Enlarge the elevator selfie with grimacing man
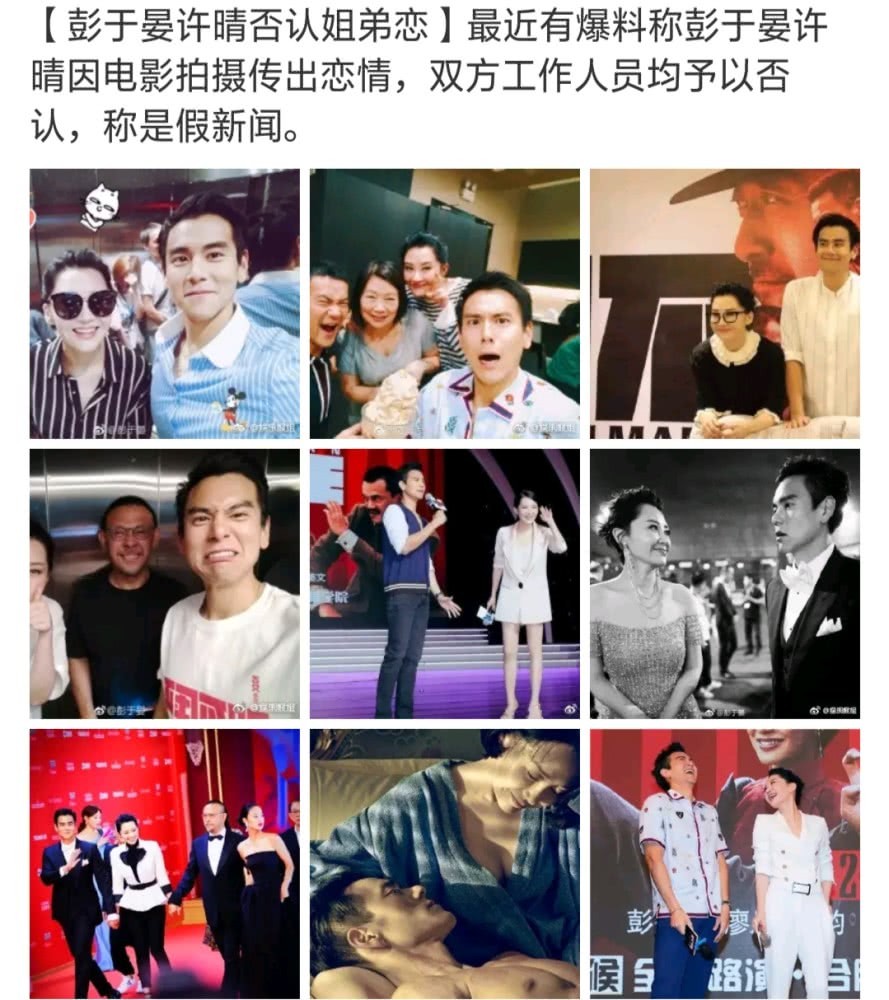 [164, 583]
